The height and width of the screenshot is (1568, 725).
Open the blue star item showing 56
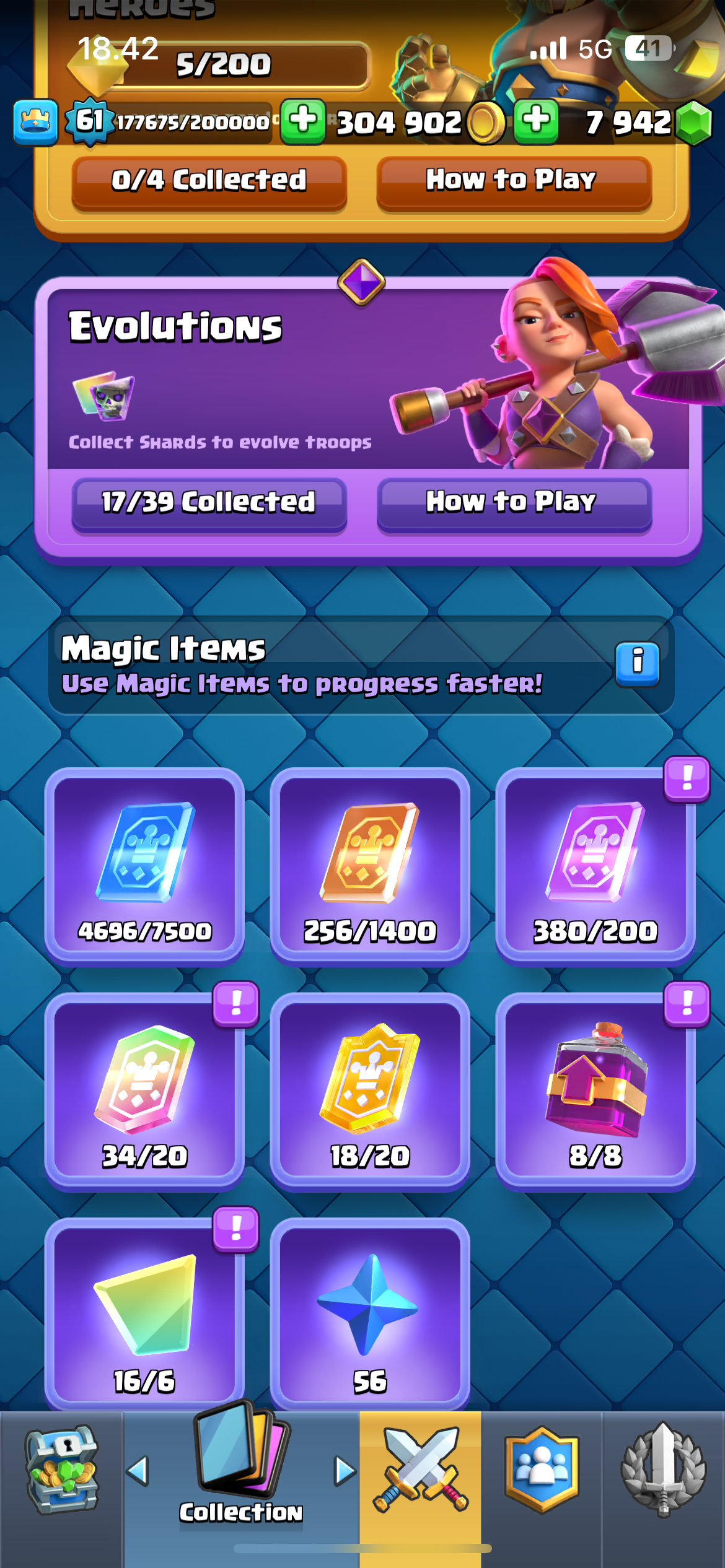point(370,1314)
